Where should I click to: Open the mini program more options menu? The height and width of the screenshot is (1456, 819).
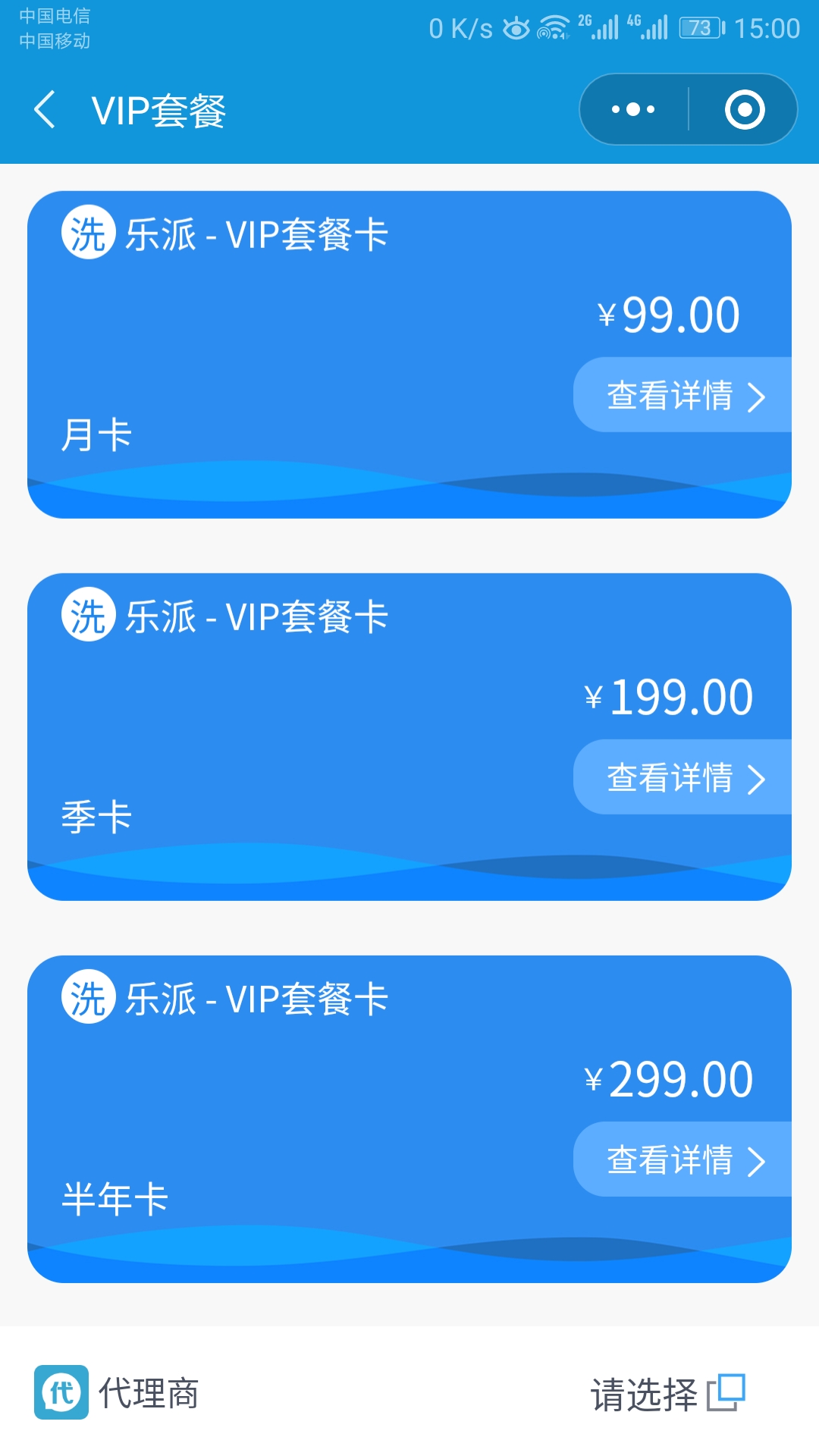(x=634, y=110)
